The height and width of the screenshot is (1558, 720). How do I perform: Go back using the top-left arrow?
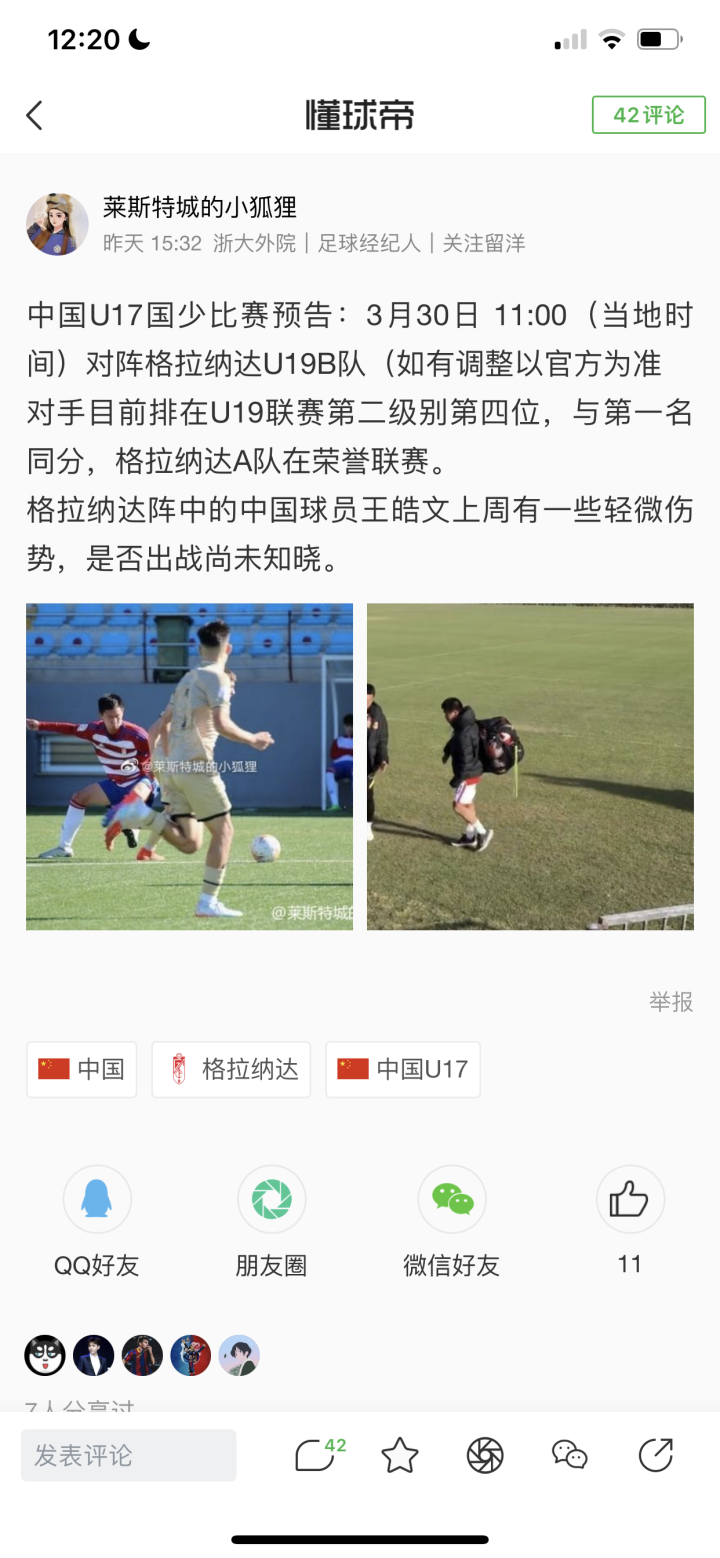tap(35, 115)
